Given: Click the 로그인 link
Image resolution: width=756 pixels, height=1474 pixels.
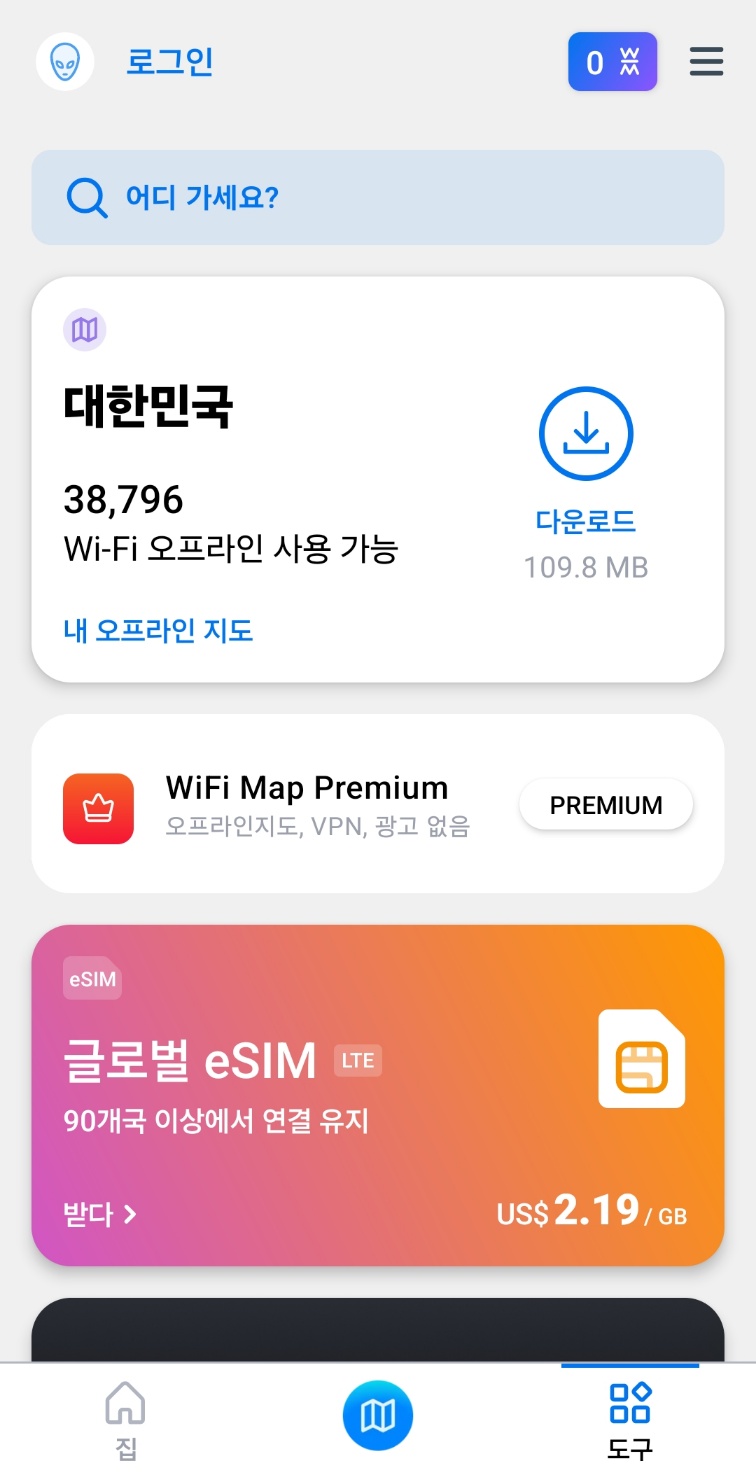Looking at the screenshot, I should pos(169,62).
